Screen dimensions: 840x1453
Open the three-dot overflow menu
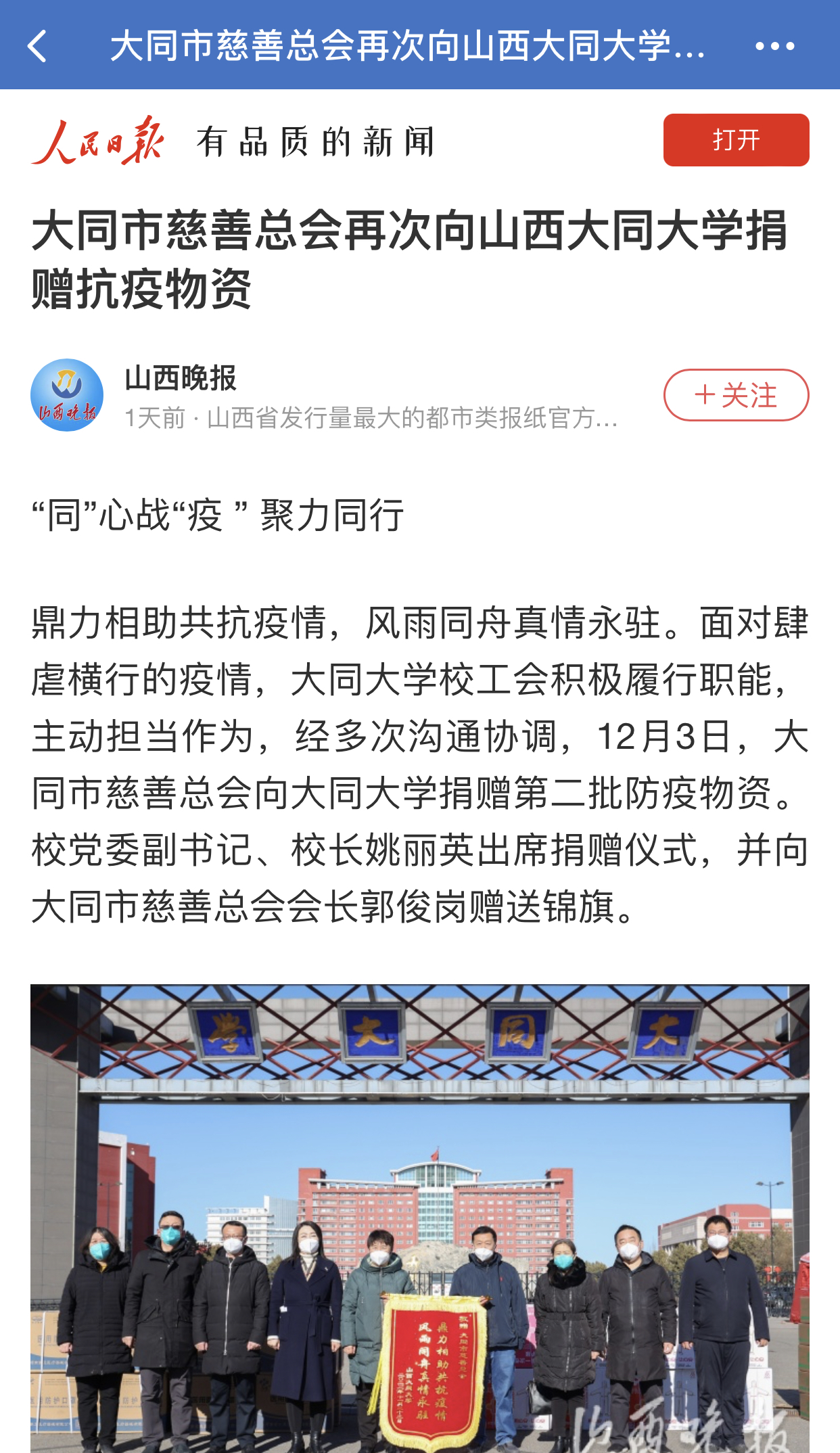coord(774,46)
